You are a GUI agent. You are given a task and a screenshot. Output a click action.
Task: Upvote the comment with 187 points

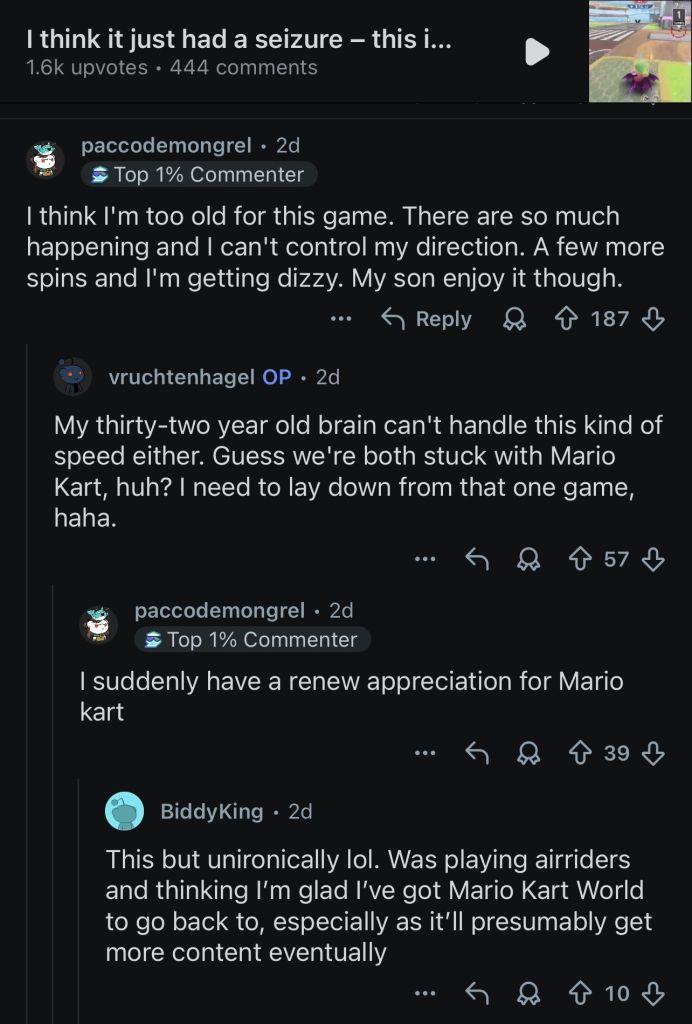(566, 319)
